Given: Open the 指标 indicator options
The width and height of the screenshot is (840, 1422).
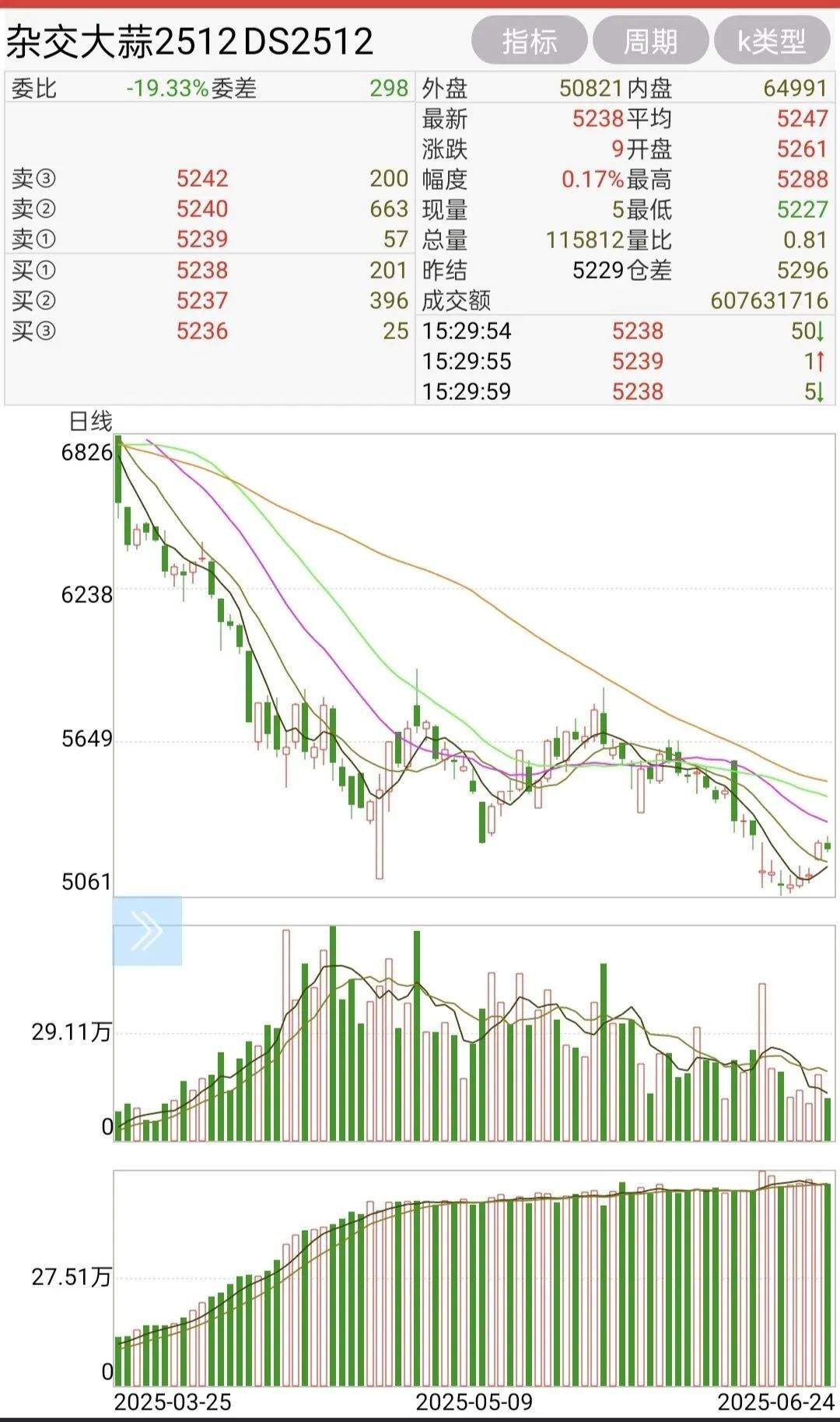Looking at the screenshot, I should click(529, 41).
